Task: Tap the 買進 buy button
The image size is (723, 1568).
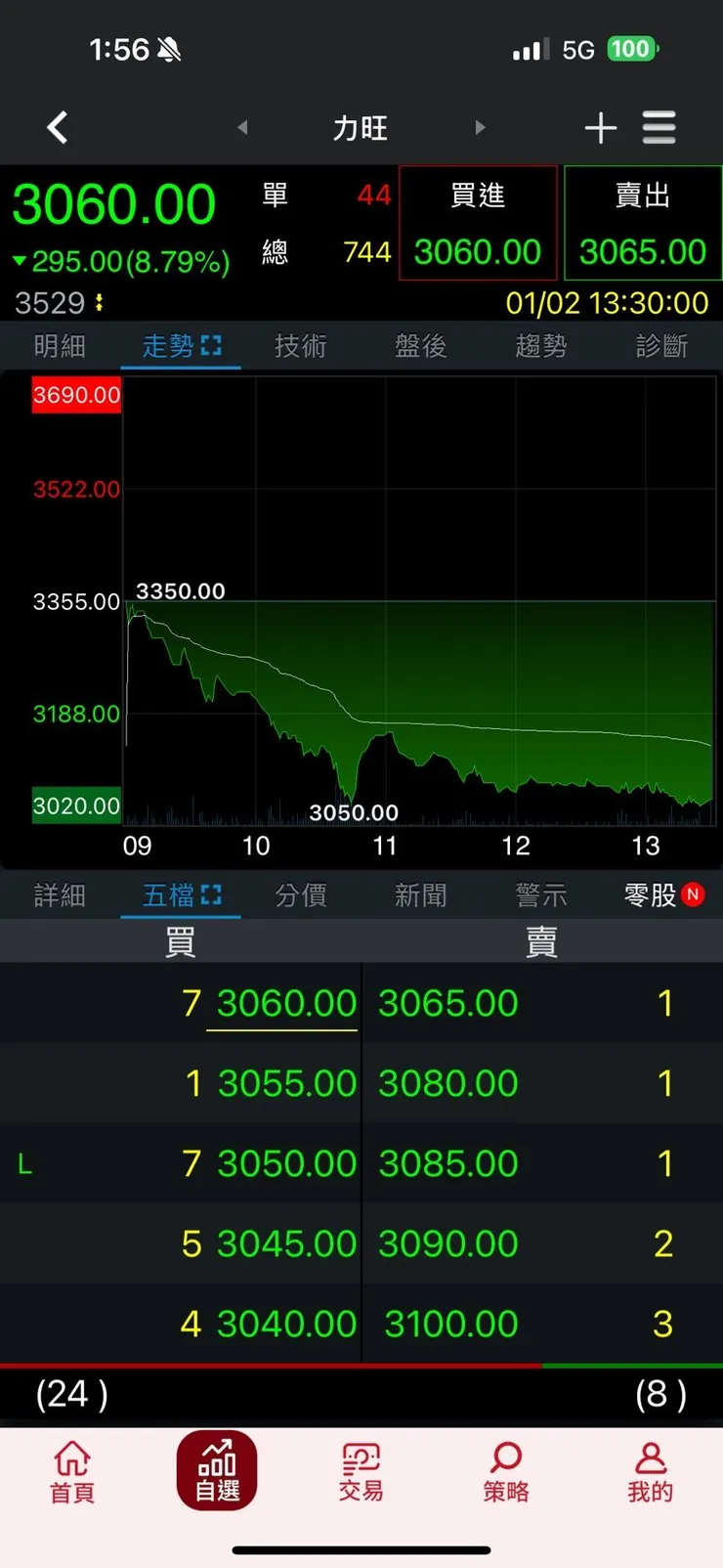Action: point(478,224)
